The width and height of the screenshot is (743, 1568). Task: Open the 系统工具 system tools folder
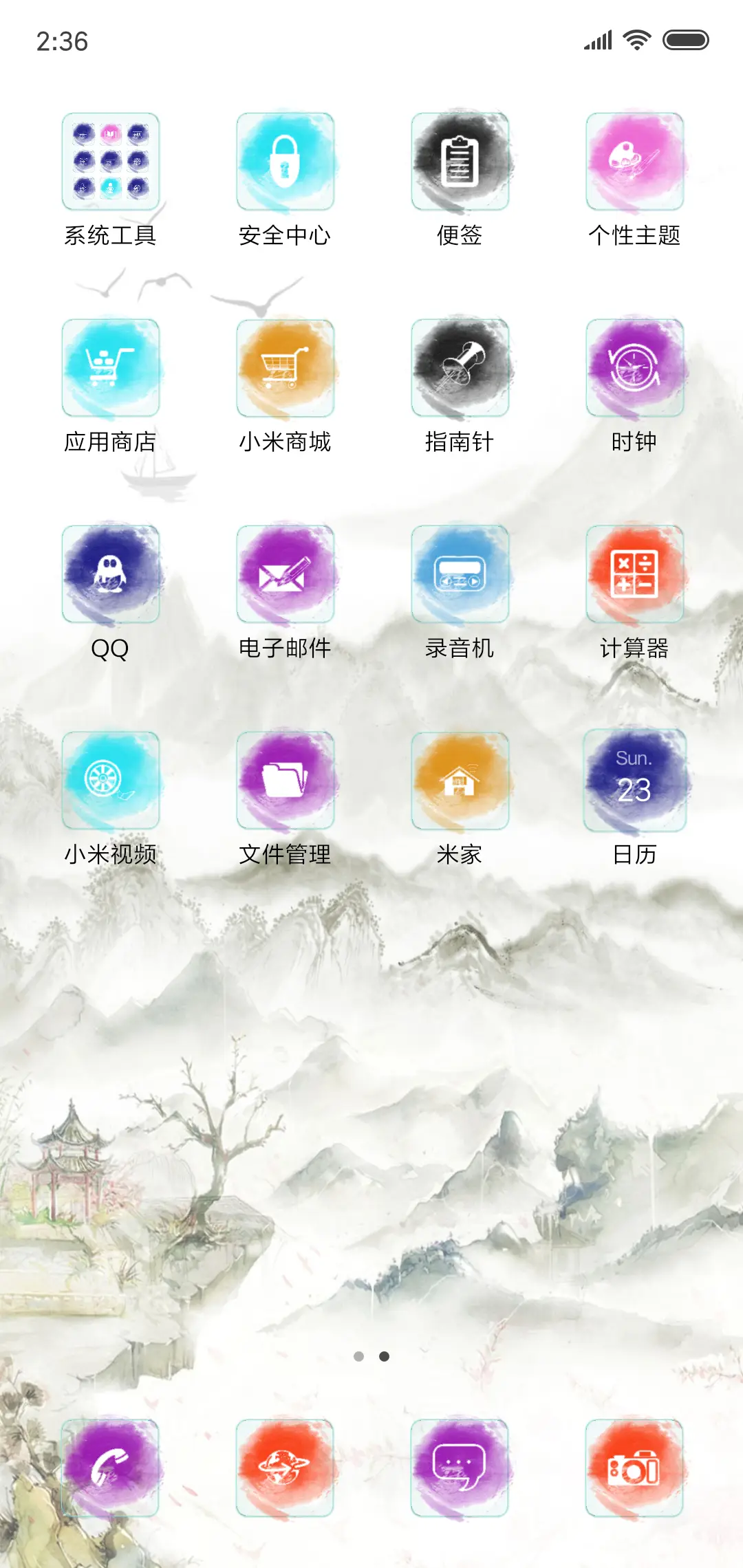click(x=110, y=160)
